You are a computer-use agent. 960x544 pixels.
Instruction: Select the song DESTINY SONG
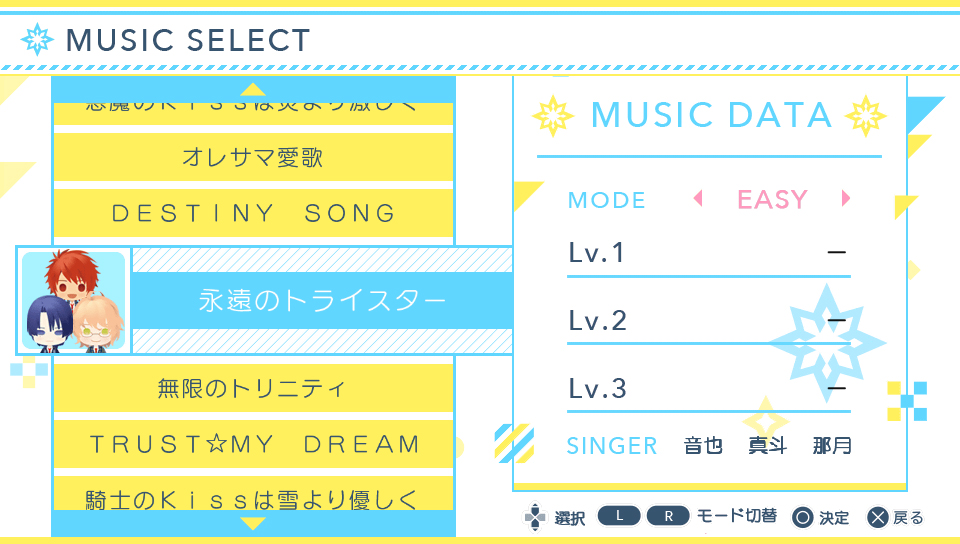[253, 213]
